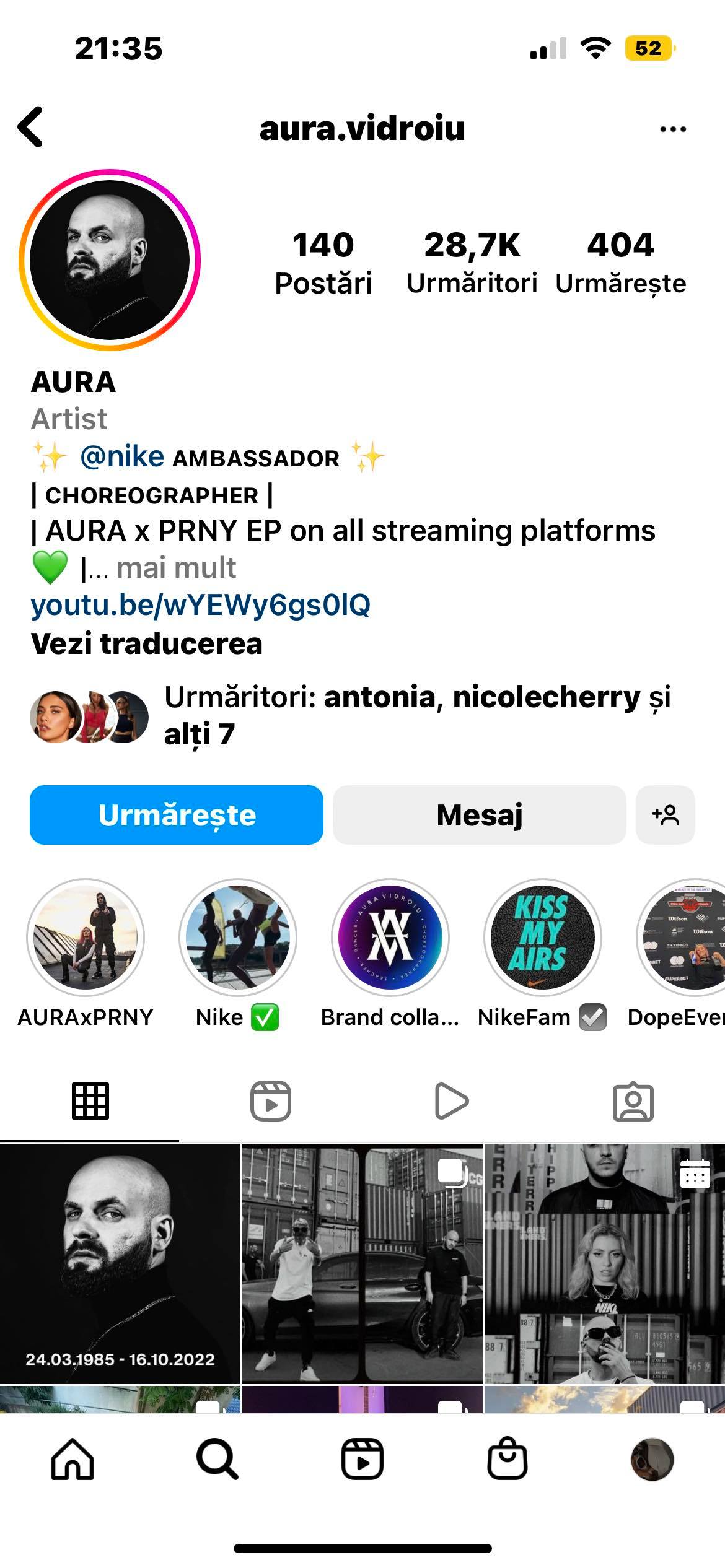Viewport: 725px width, 1568px height.
Task: Expand the bio with mai mult
Action: coord(176,568)
